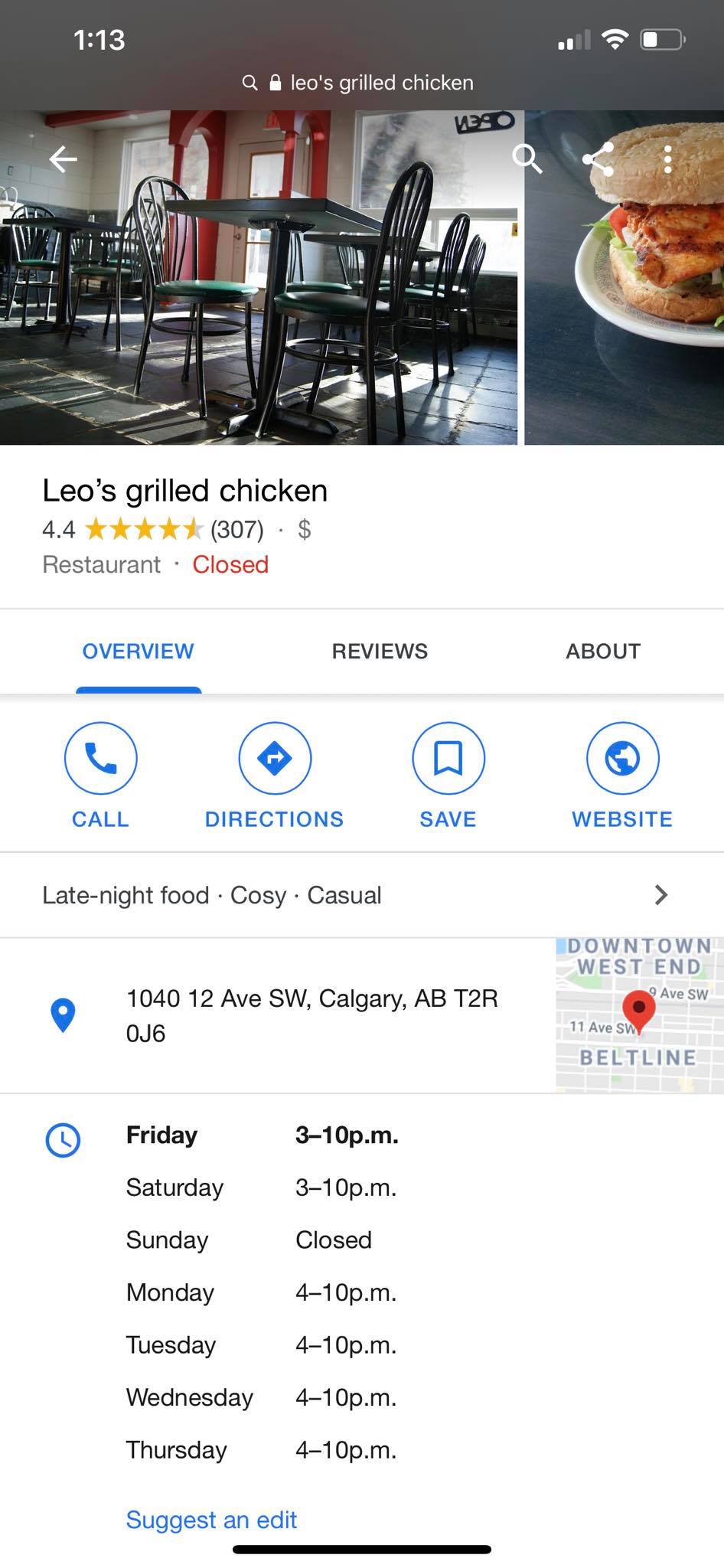The width and height of the screenshot is (724, 1568).
Task: Select the Overview tab
Action: tap(139, 652)
